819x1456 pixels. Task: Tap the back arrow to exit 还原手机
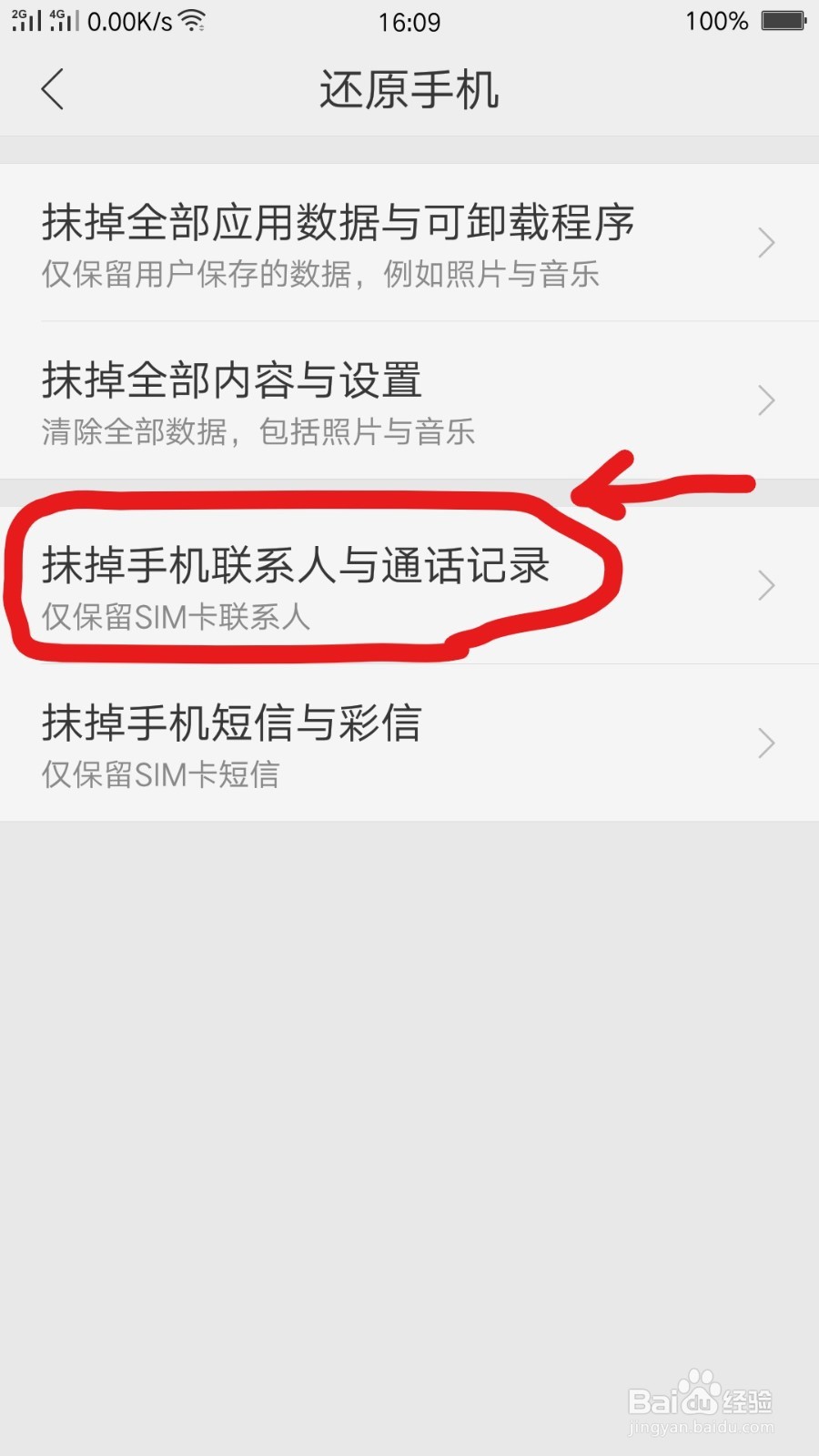pos(52,90)
